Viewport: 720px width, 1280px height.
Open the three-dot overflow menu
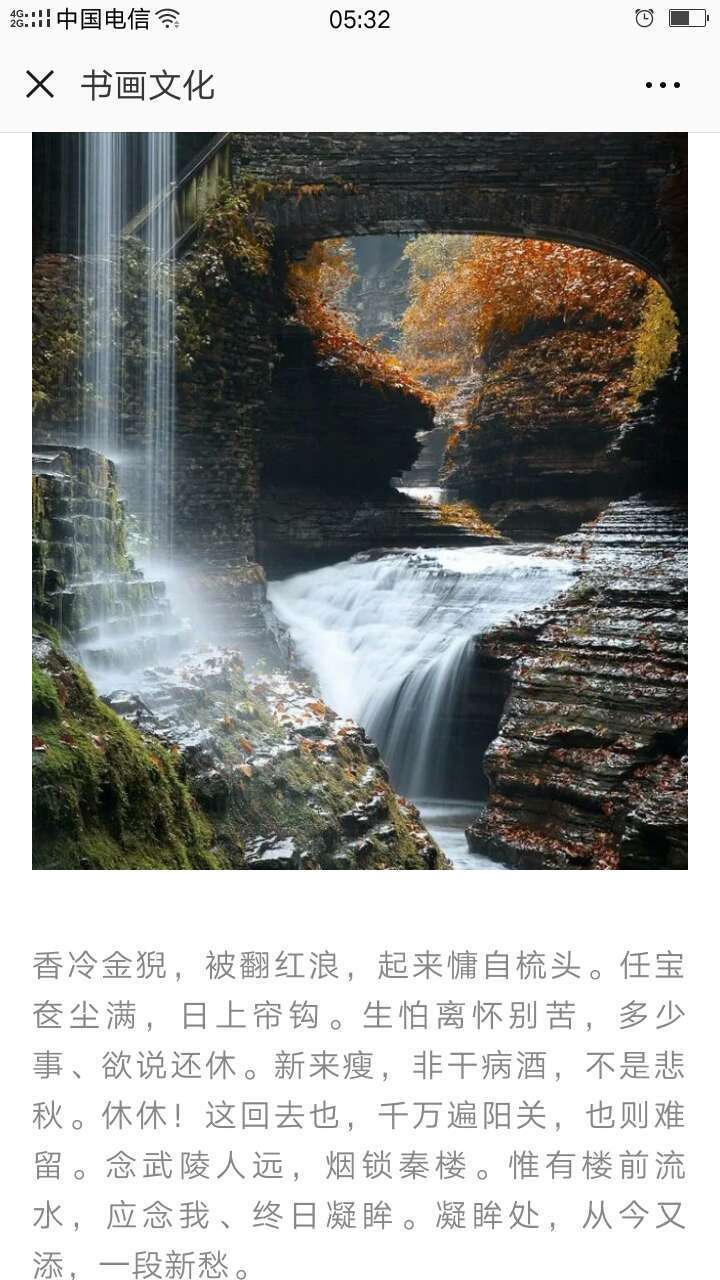click(x=662, y=85)
